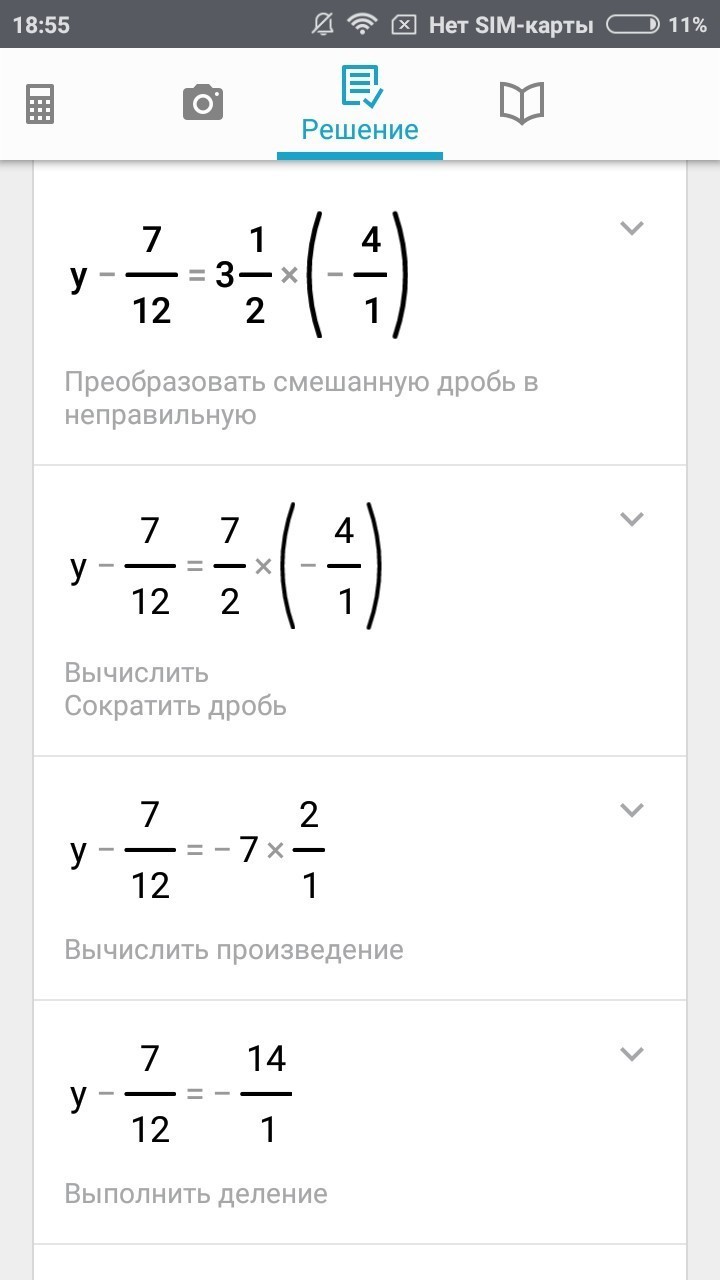
Task: Expand the step with −14/1
Action: [x=631, y=1054]
